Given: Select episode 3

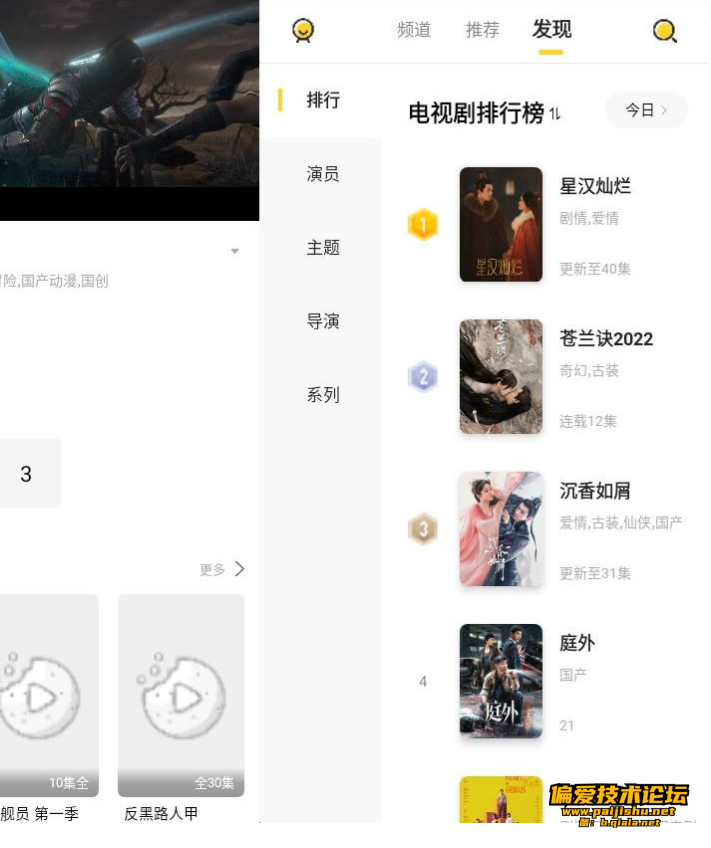Looking at the screenshot, I should click(26, 474).
